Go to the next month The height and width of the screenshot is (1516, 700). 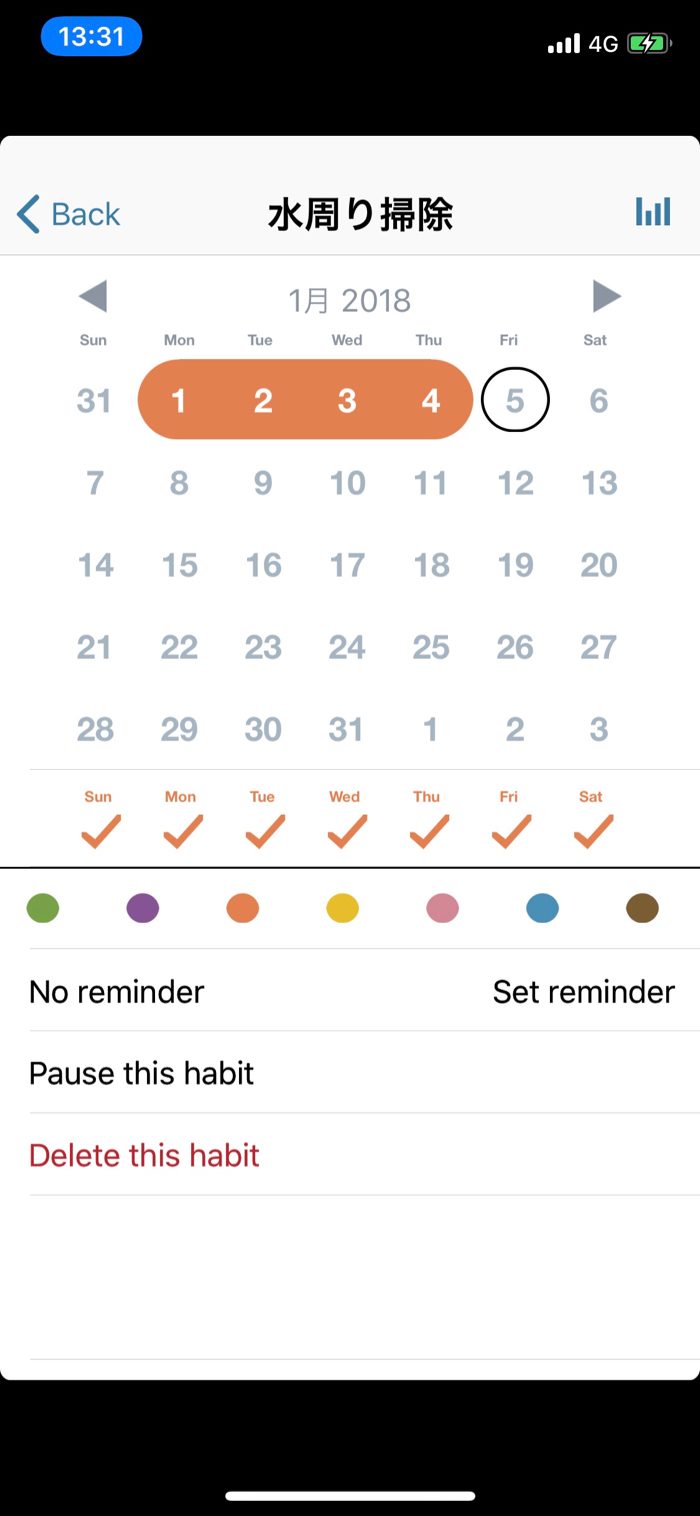(x=606, y=297)
